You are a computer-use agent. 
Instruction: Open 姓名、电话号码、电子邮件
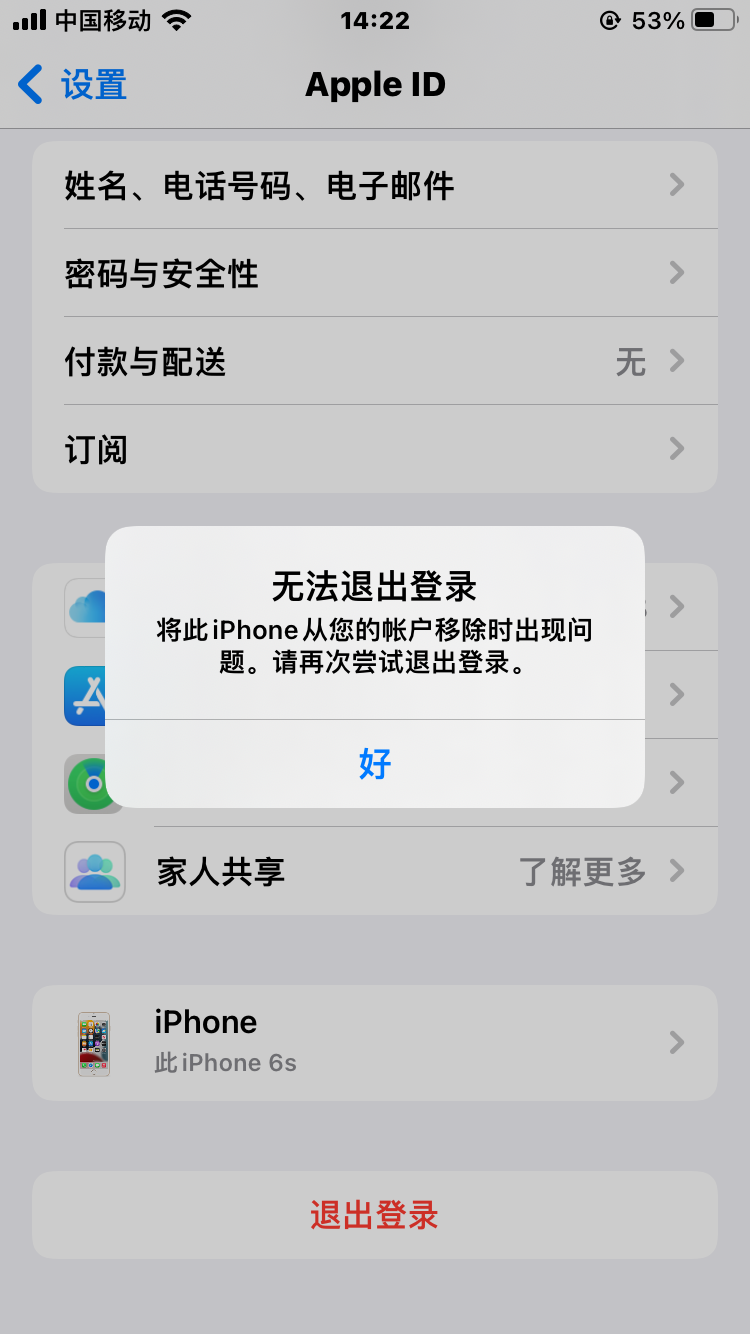374,185
